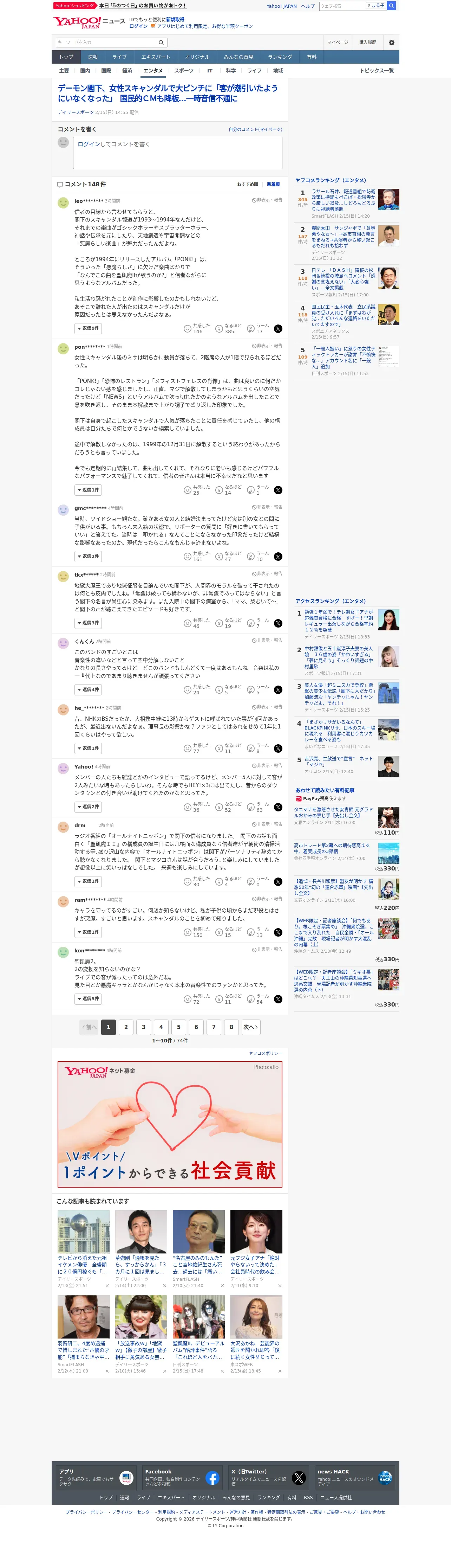Open トピックス一覧 link
451x1568 pixels.
377,71
